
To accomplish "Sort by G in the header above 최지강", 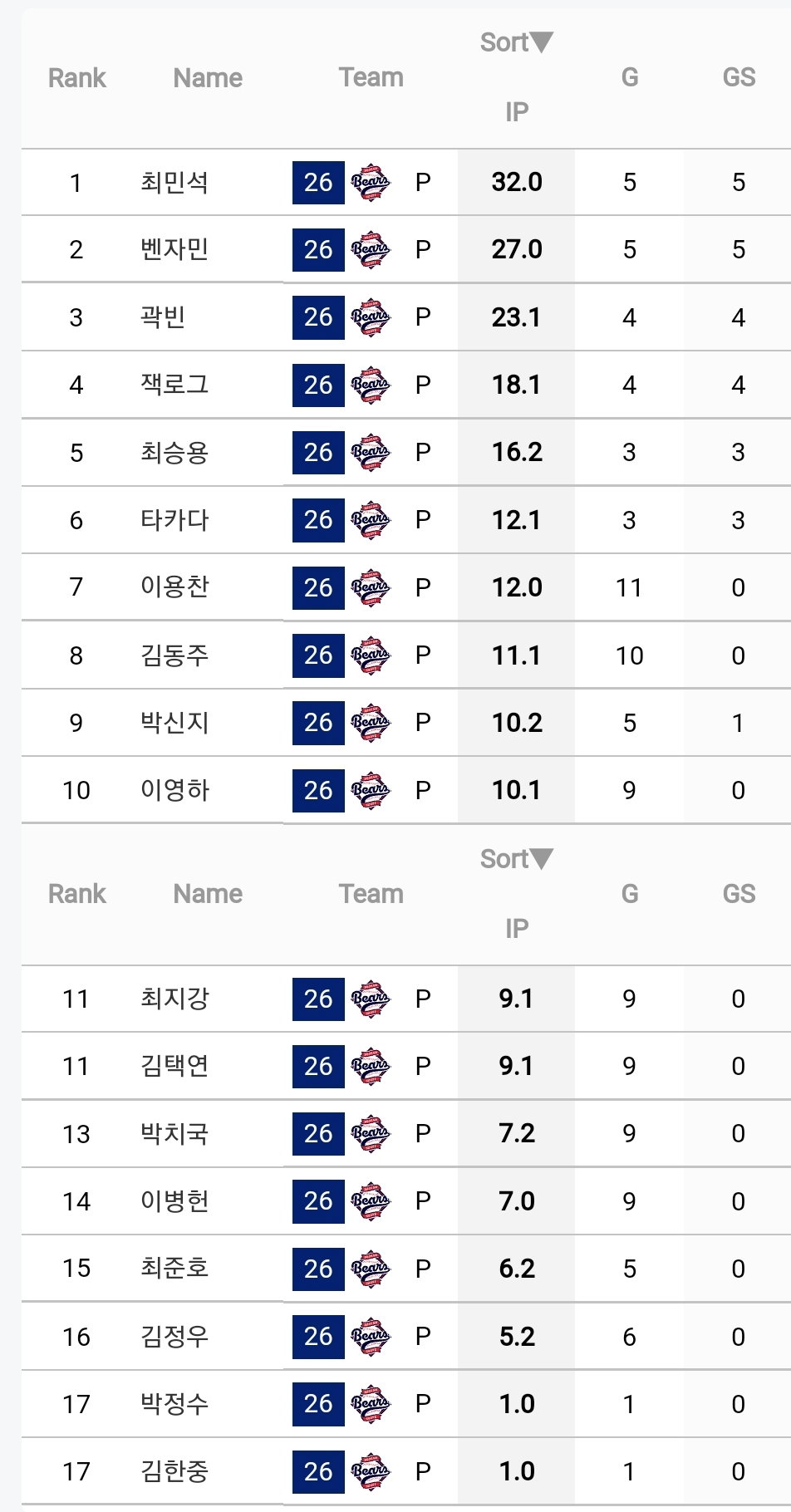I will [x=630, y=894].
